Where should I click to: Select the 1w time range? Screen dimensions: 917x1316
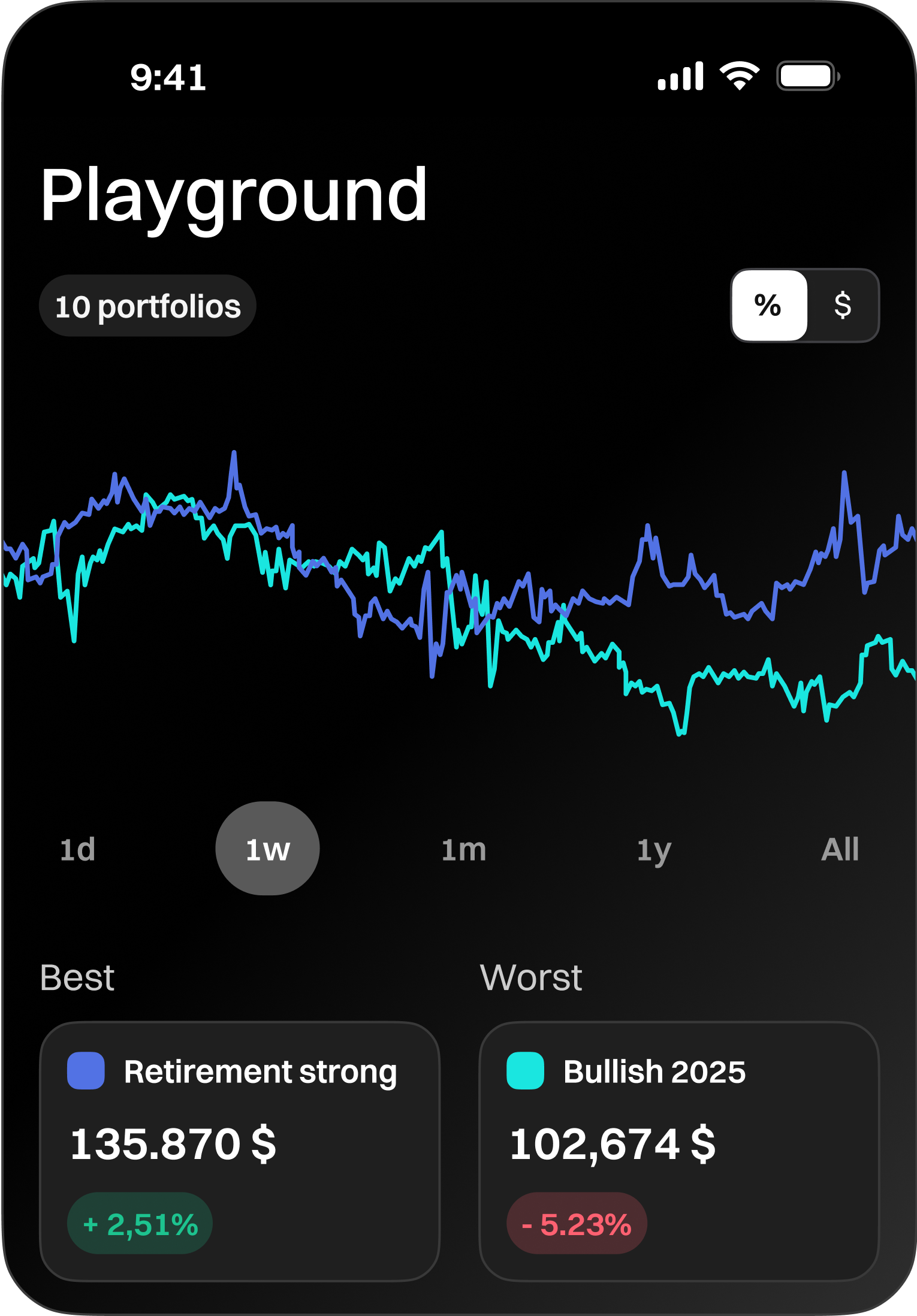coord(267,849)
